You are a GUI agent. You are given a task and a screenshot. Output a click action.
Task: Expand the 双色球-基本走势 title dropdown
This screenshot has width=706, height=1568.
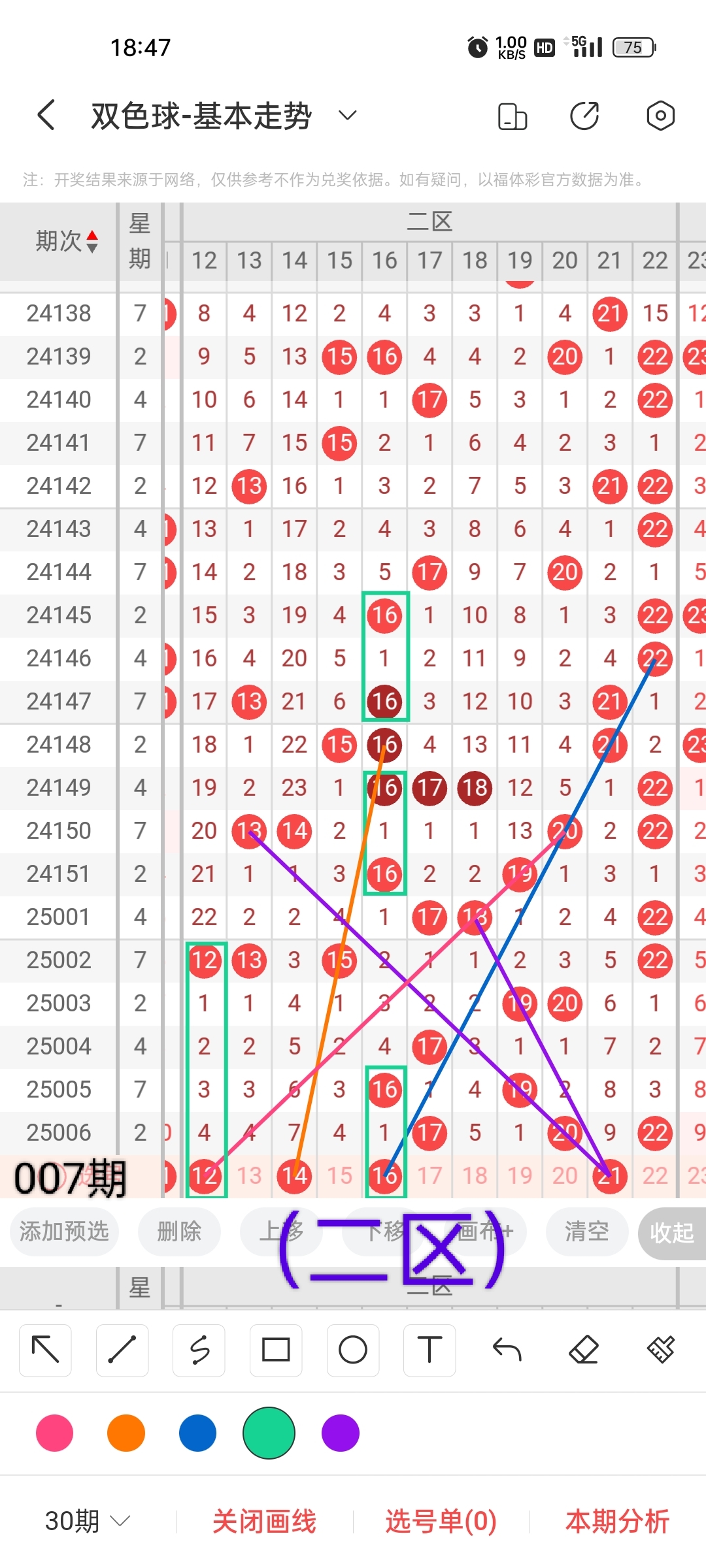coord(347,116)
